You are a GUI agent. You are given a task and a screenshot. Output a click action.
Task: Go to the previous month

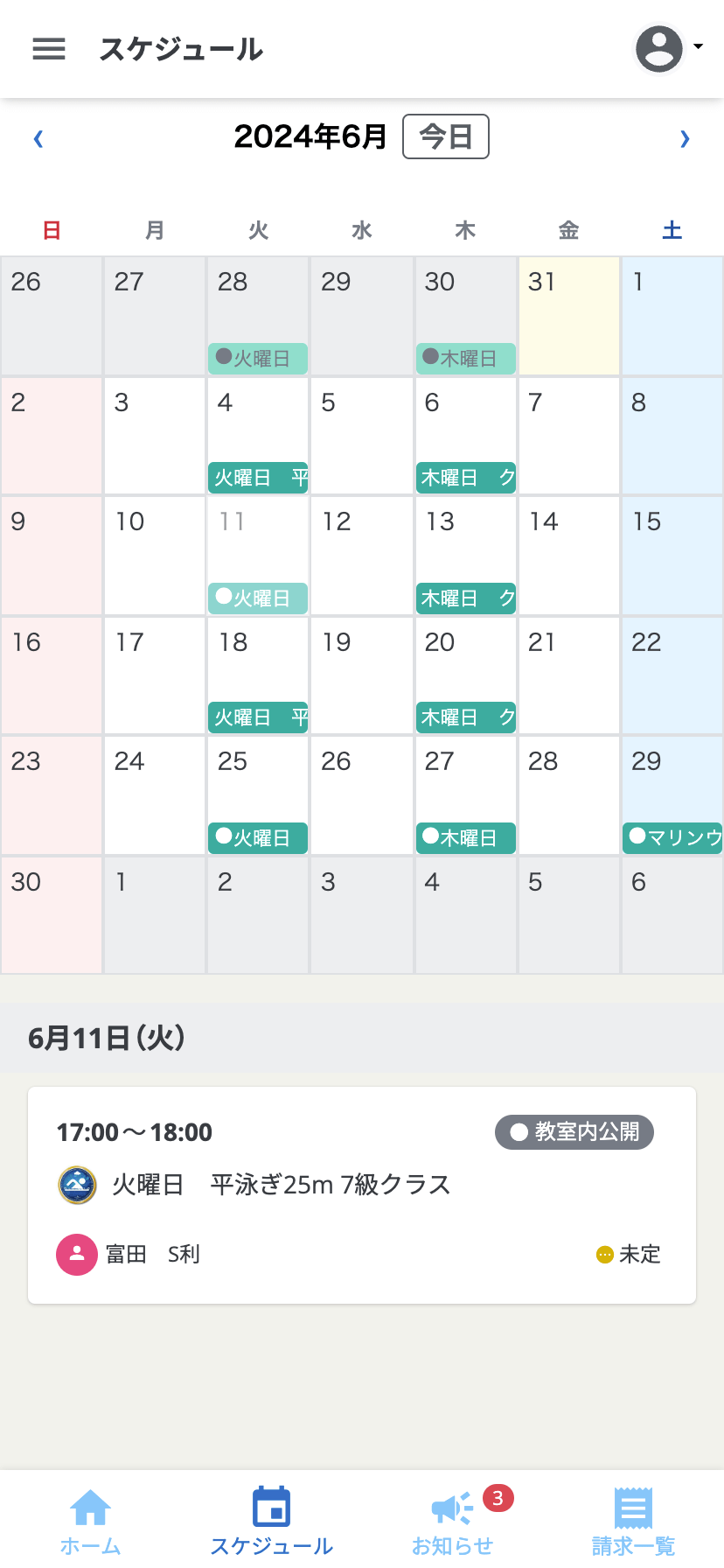point(38,138)
